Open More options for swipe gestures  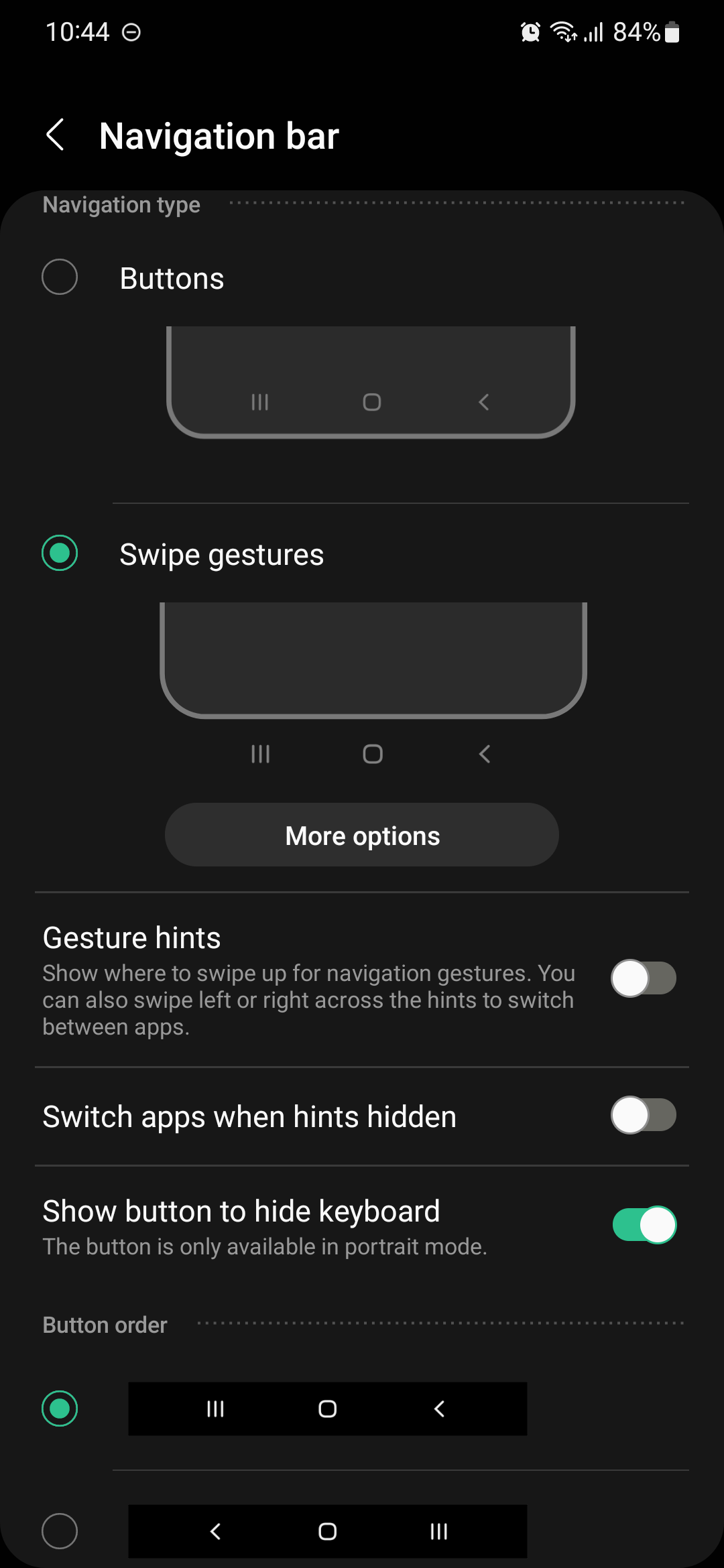pyautogui.click(x=362, y=835)
